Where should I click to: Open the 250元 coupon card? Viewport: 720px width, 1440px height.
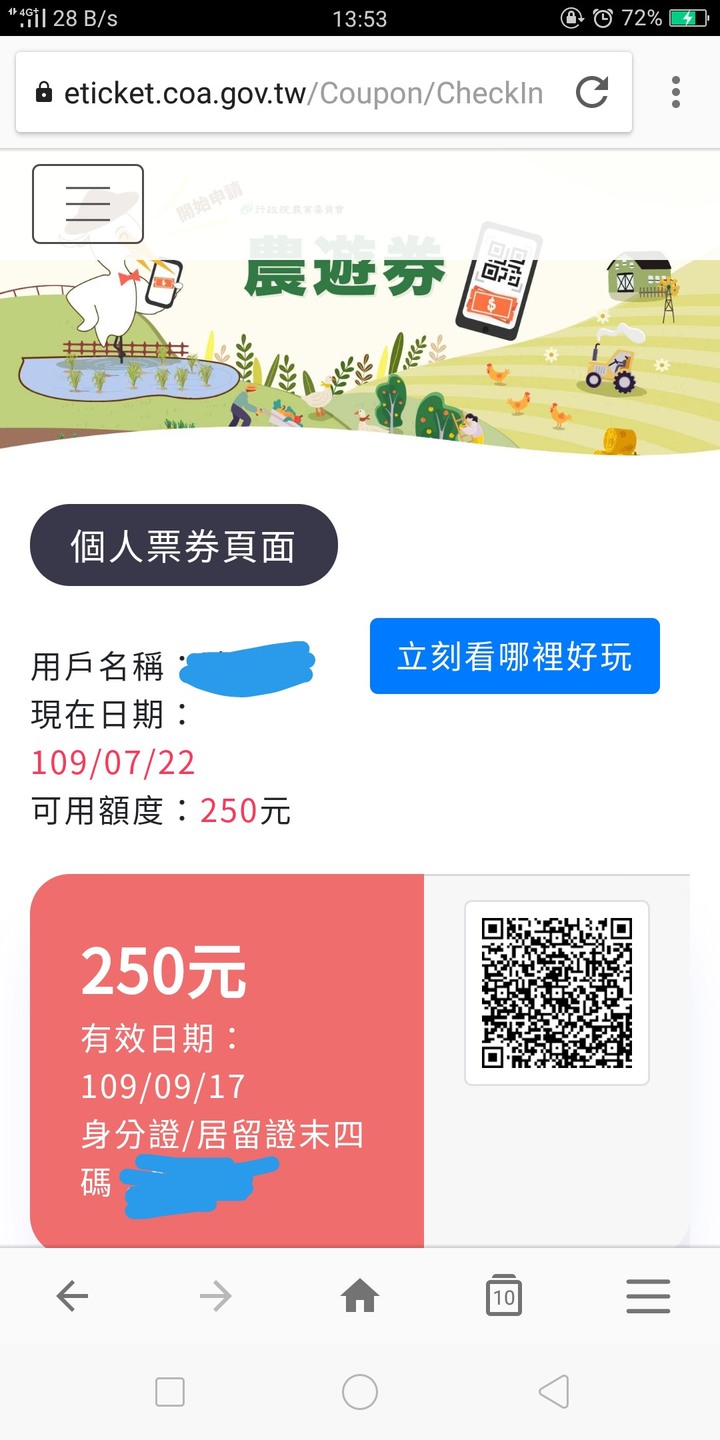coord(227,1060)
